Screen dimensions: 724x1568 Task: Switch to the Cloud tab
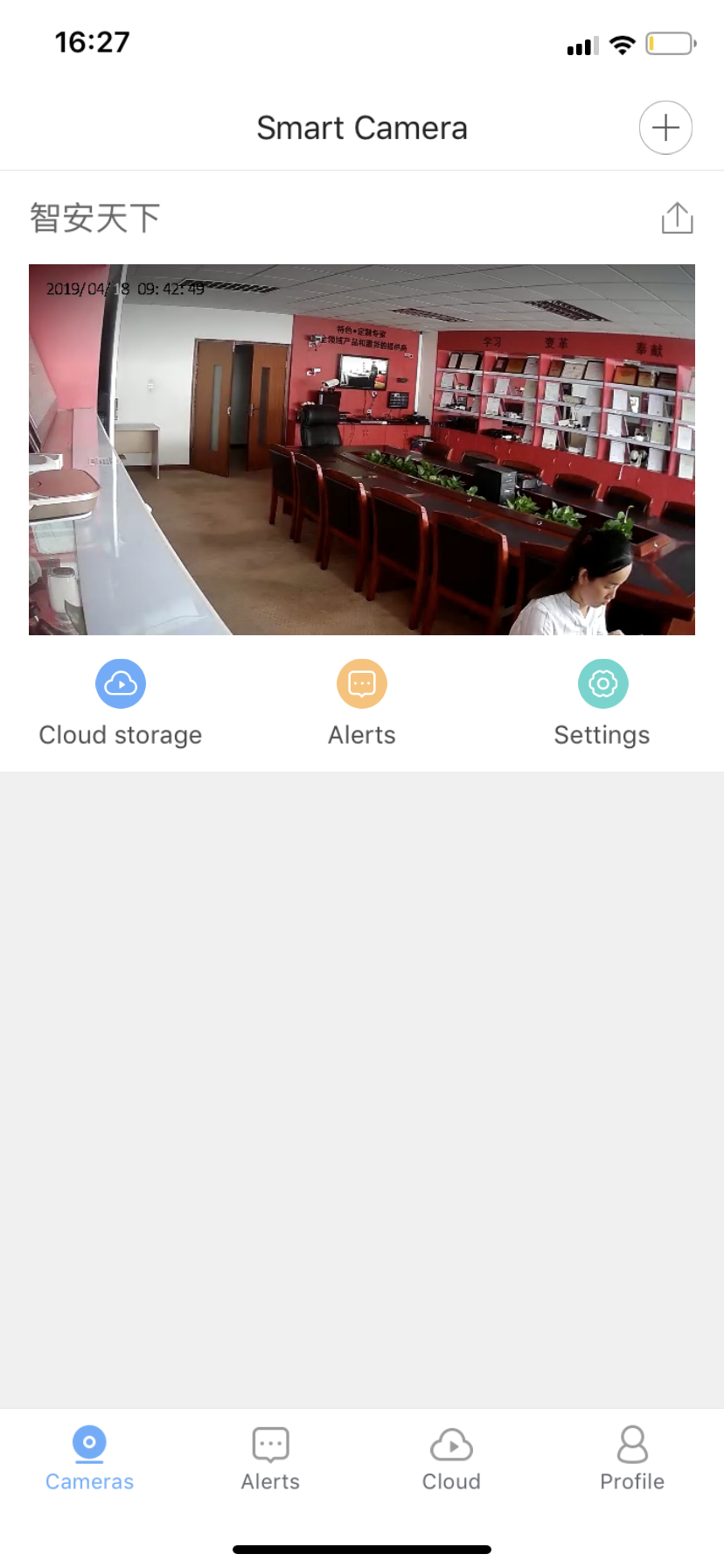pyautogui.click(x=452, y=1459)
